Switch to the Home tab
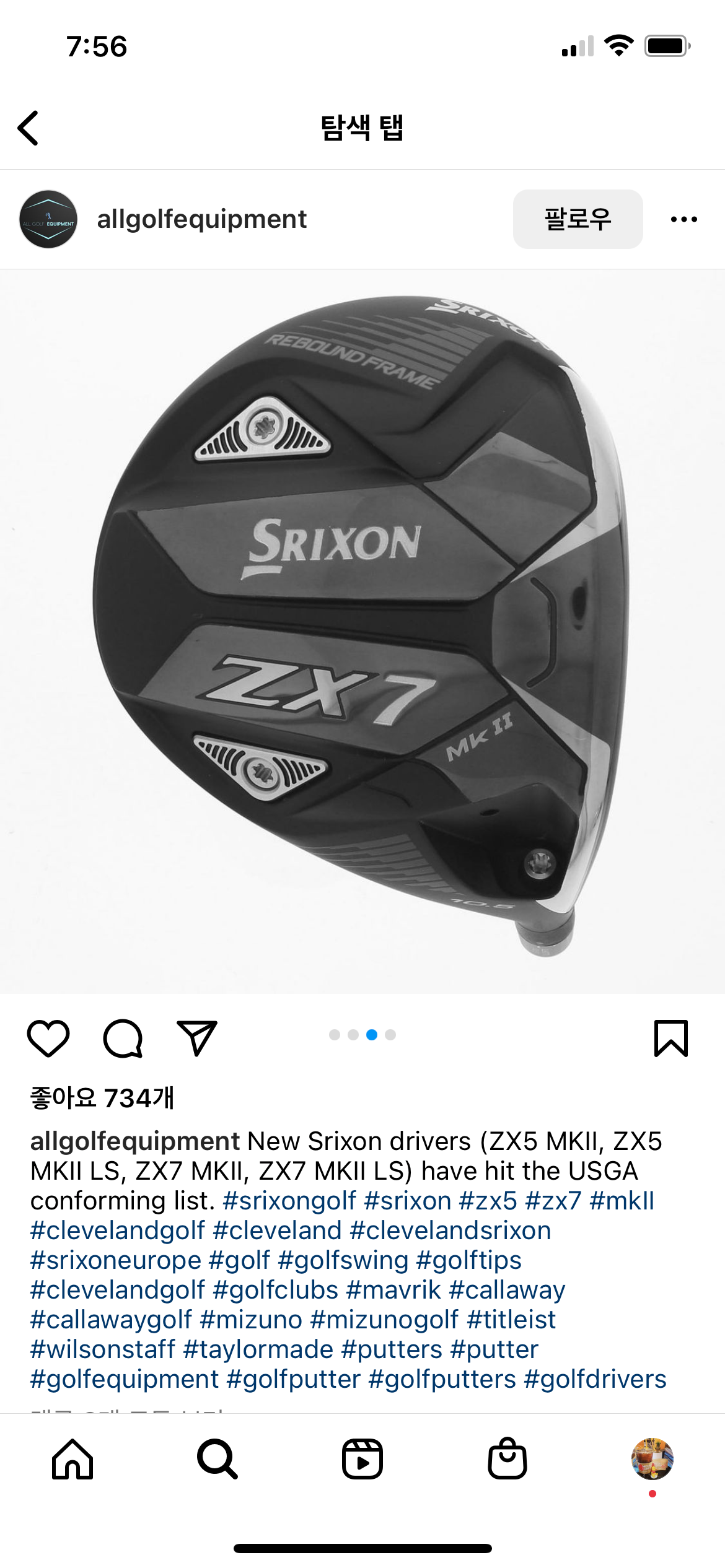Viewport: 725px width, 1568px height. (x=72, y=1459)
